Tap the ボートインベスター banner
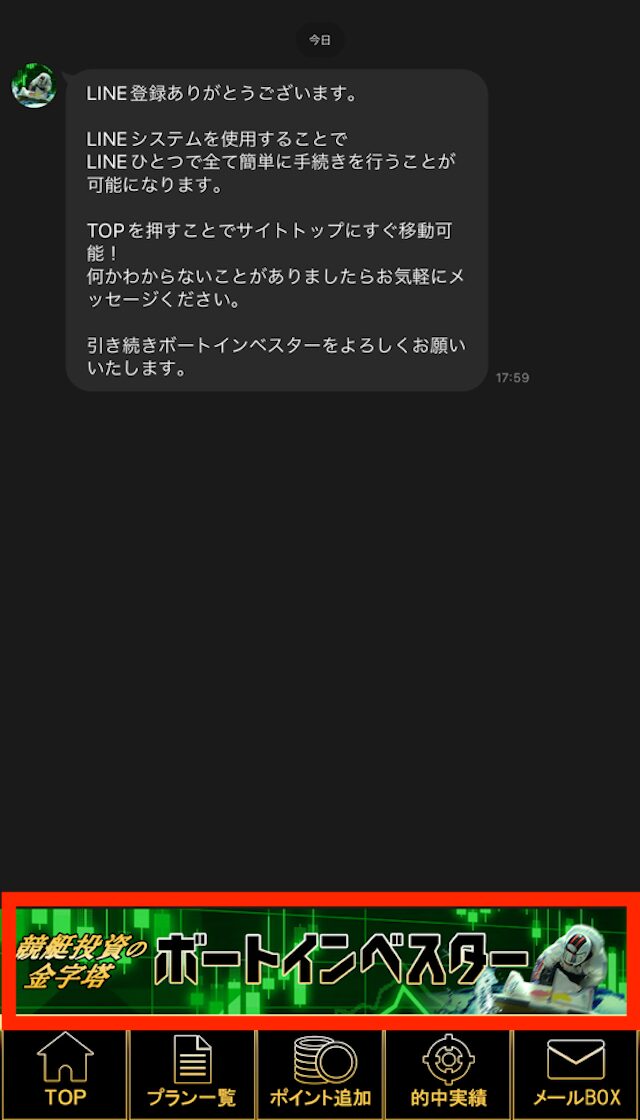This screenshot has width=640, height=1120. tap(320, 961)
